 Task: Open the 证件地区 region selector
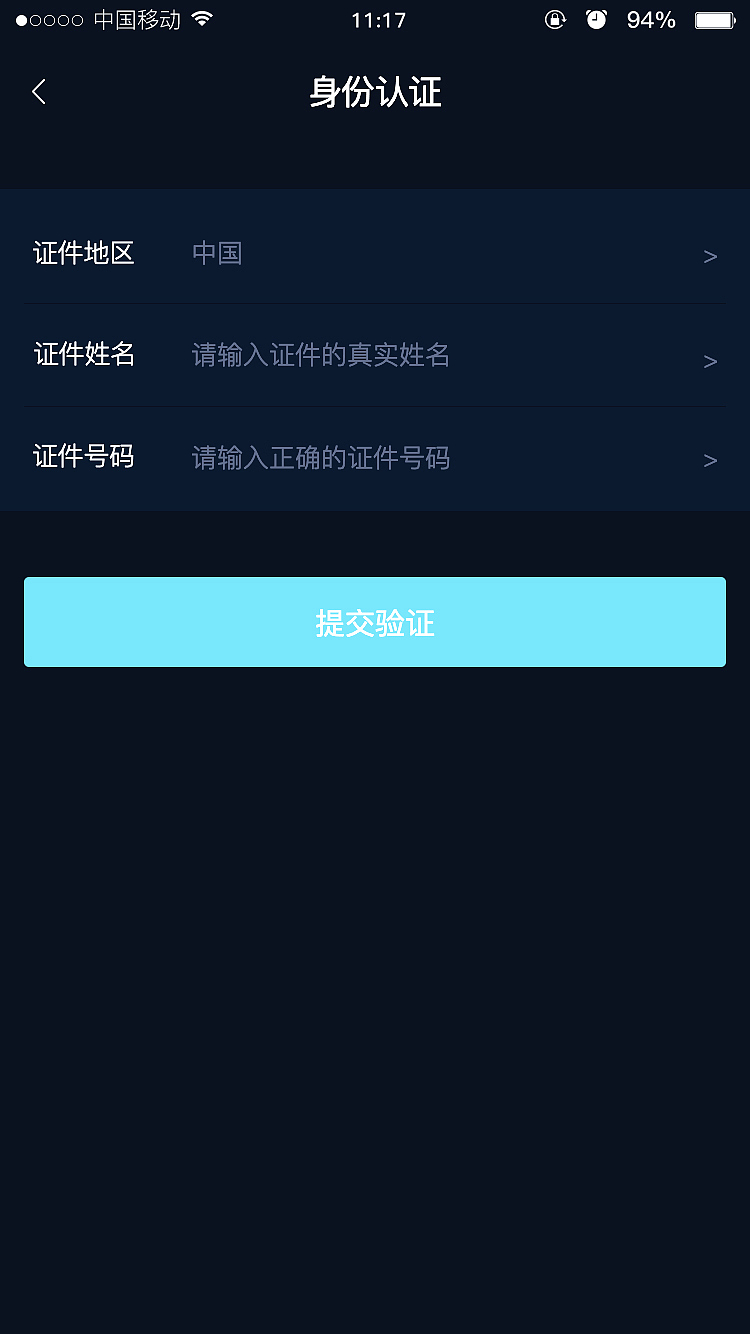pyautogui.click(x=710, y=255)
